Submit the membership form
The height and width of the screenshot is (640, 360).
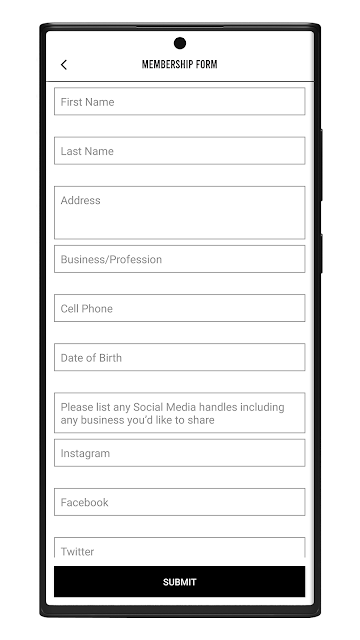point(180,582)
